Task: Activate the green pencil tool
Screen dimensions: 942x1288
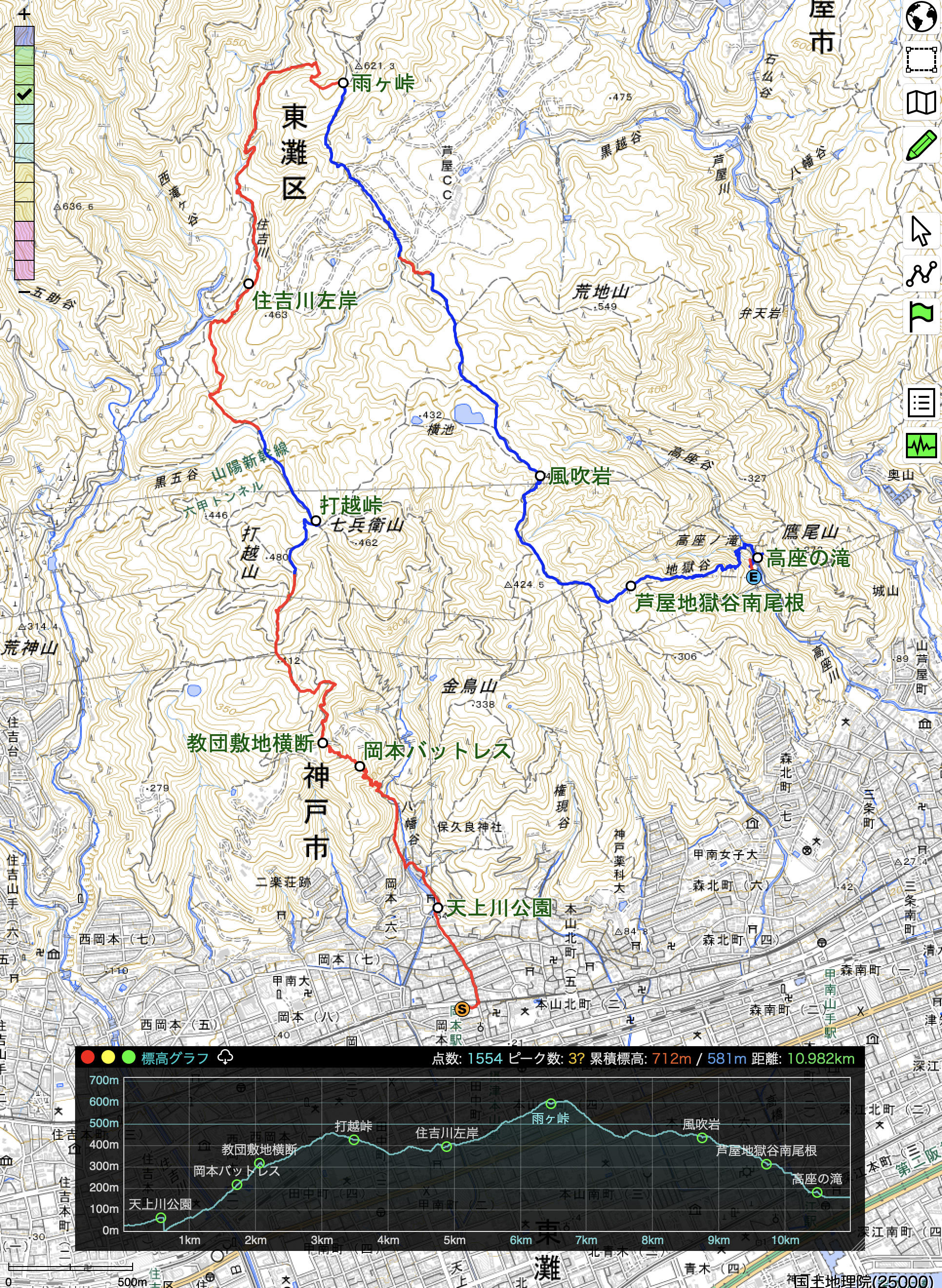Action: coord(921,145)
